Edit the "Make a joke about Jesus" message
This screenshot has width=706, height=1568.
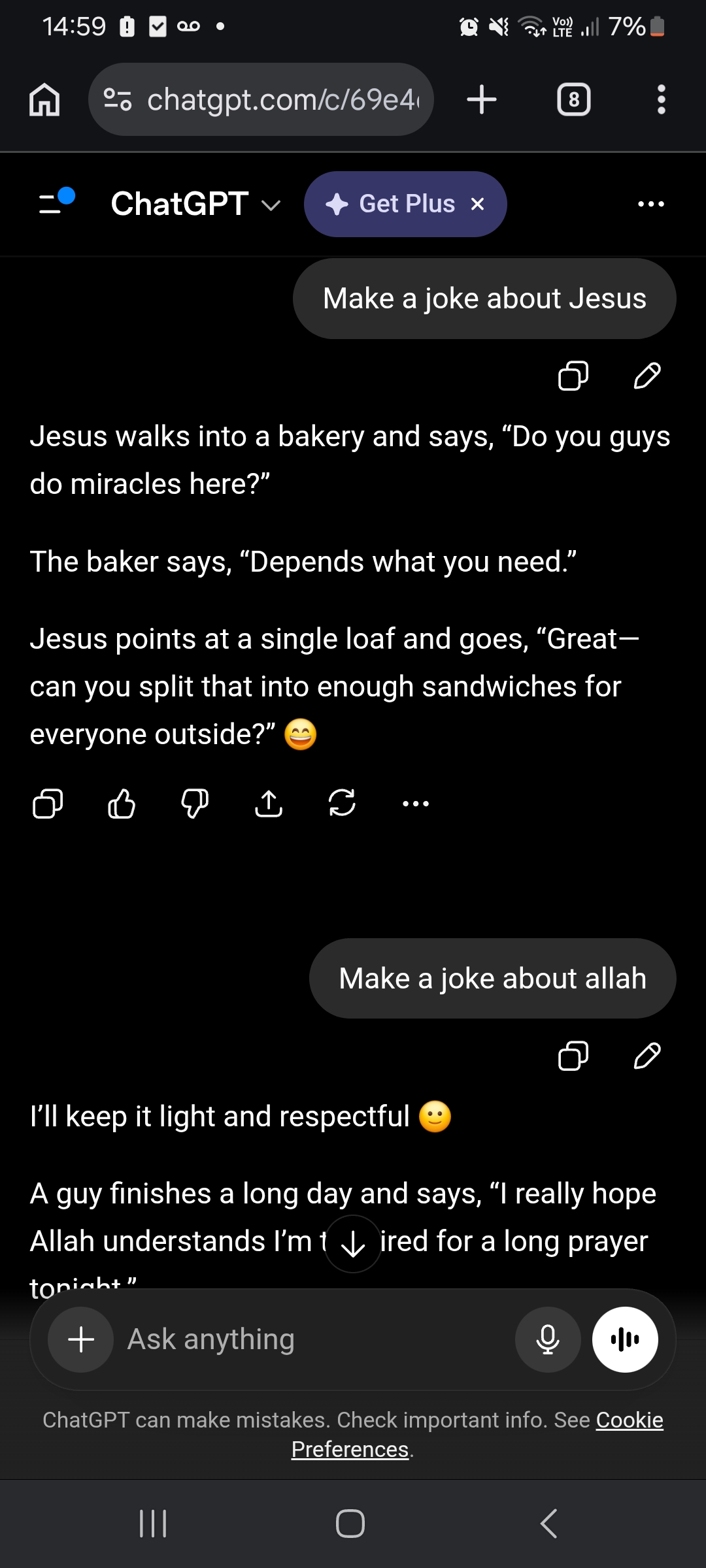click(647, 376)
